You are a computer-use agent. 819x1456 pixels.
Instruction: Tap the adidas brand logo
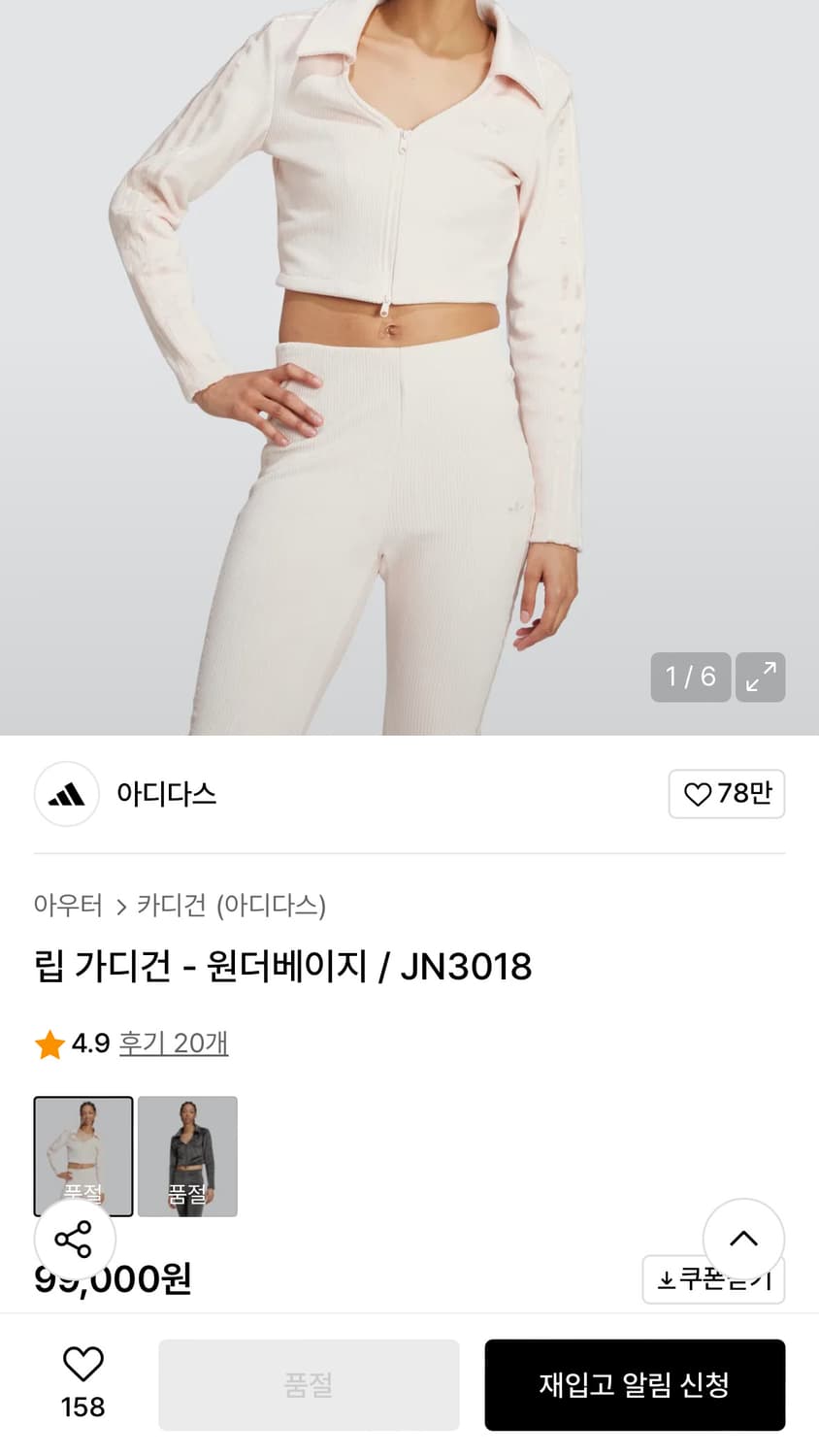(x=66, y=794)
